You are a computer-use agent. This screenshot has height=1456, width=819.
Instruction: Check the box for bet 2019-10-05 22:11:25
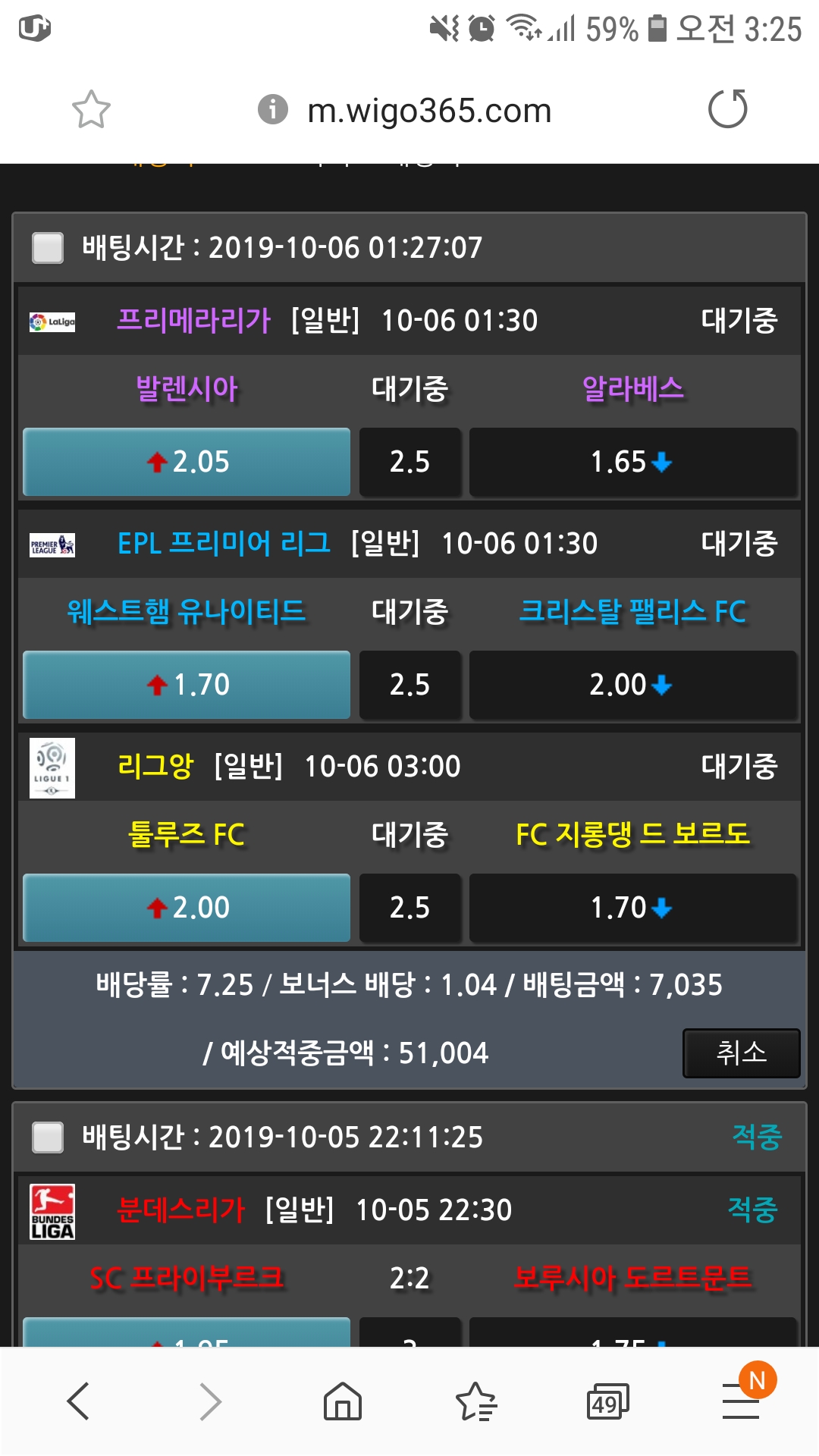point(48,1137)
